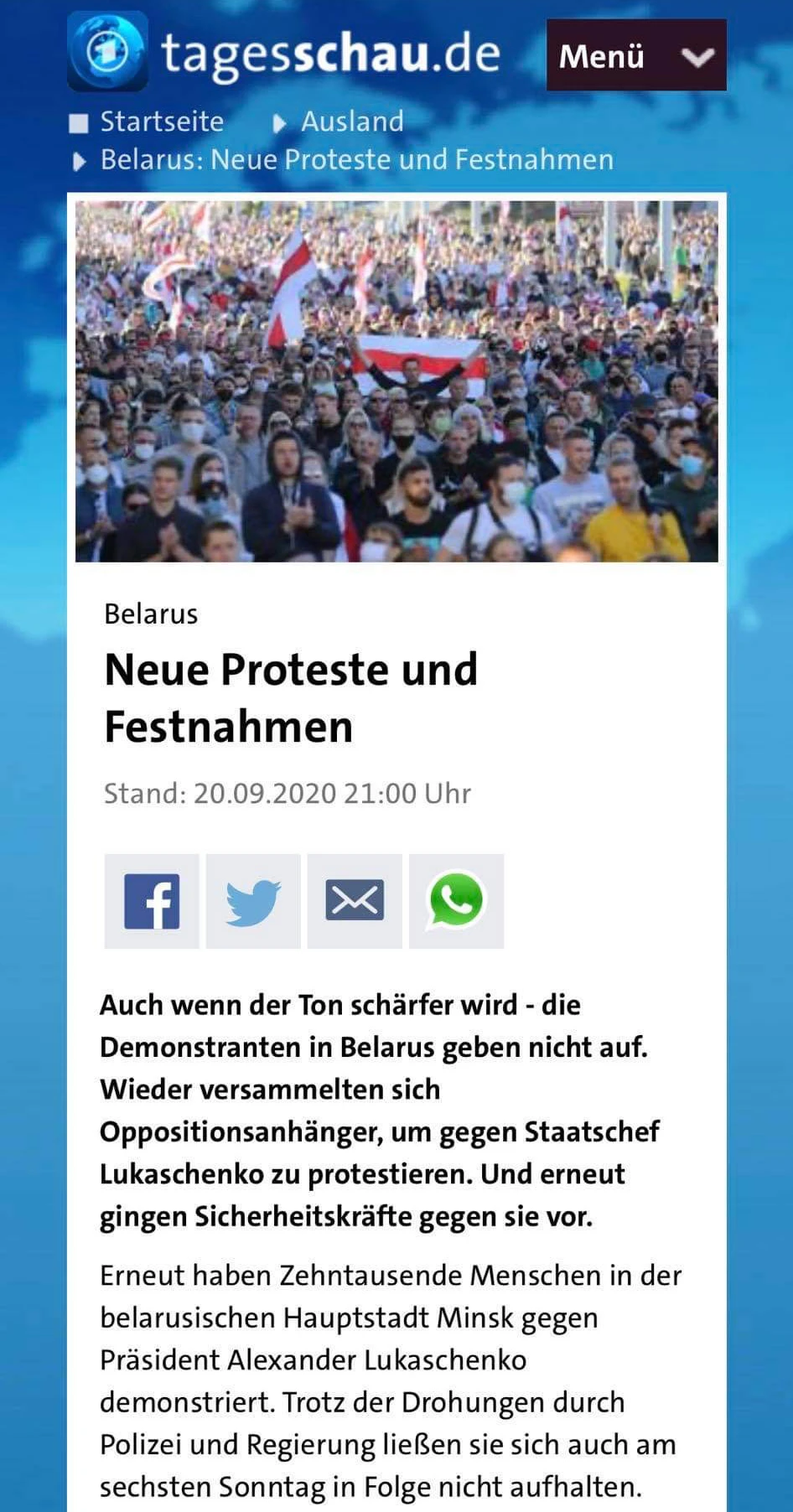Image resolution: width=793 pixels, height=1512 pixels.
Task: Open the Belarus protest article photo
Action: click(396, 381)
